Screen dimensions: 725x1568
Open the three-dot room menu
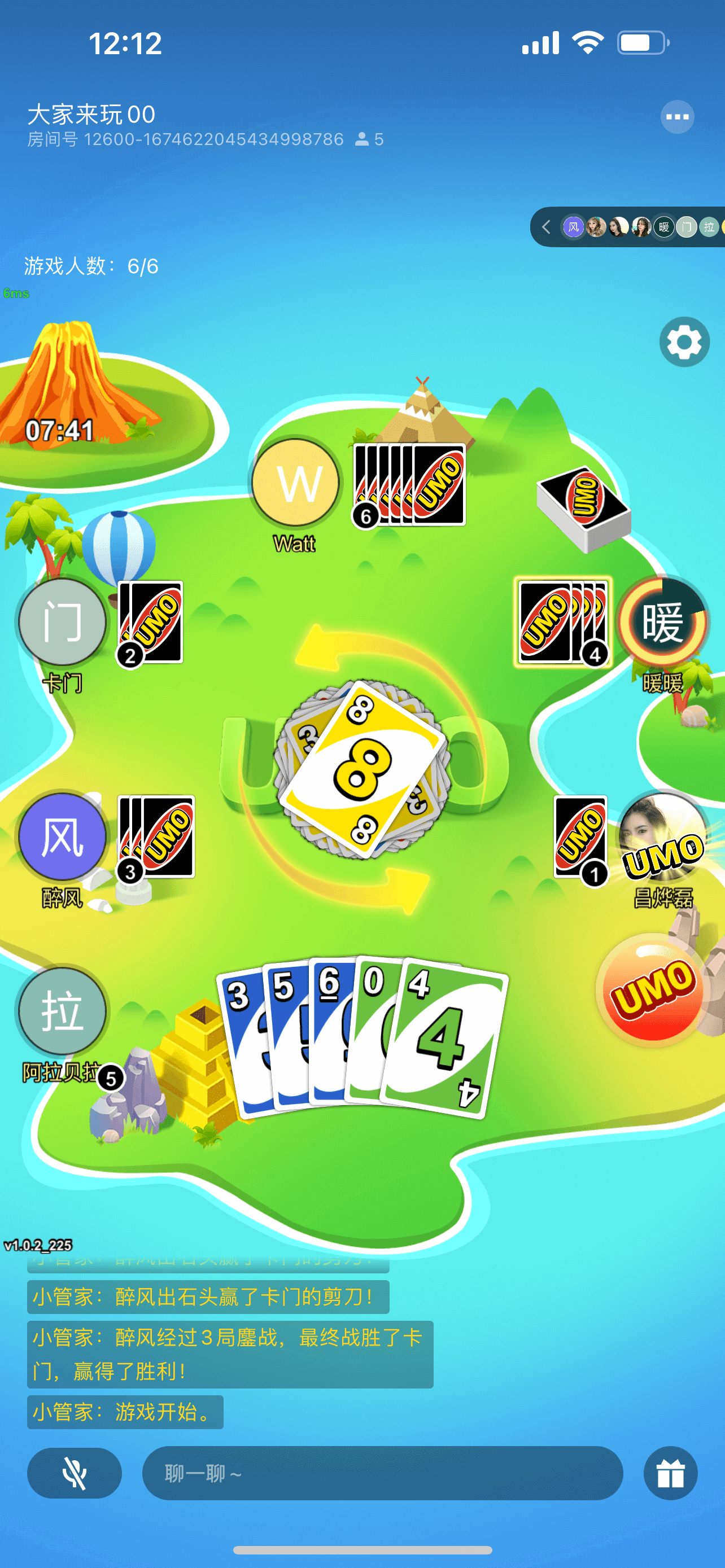click(677, 117)
